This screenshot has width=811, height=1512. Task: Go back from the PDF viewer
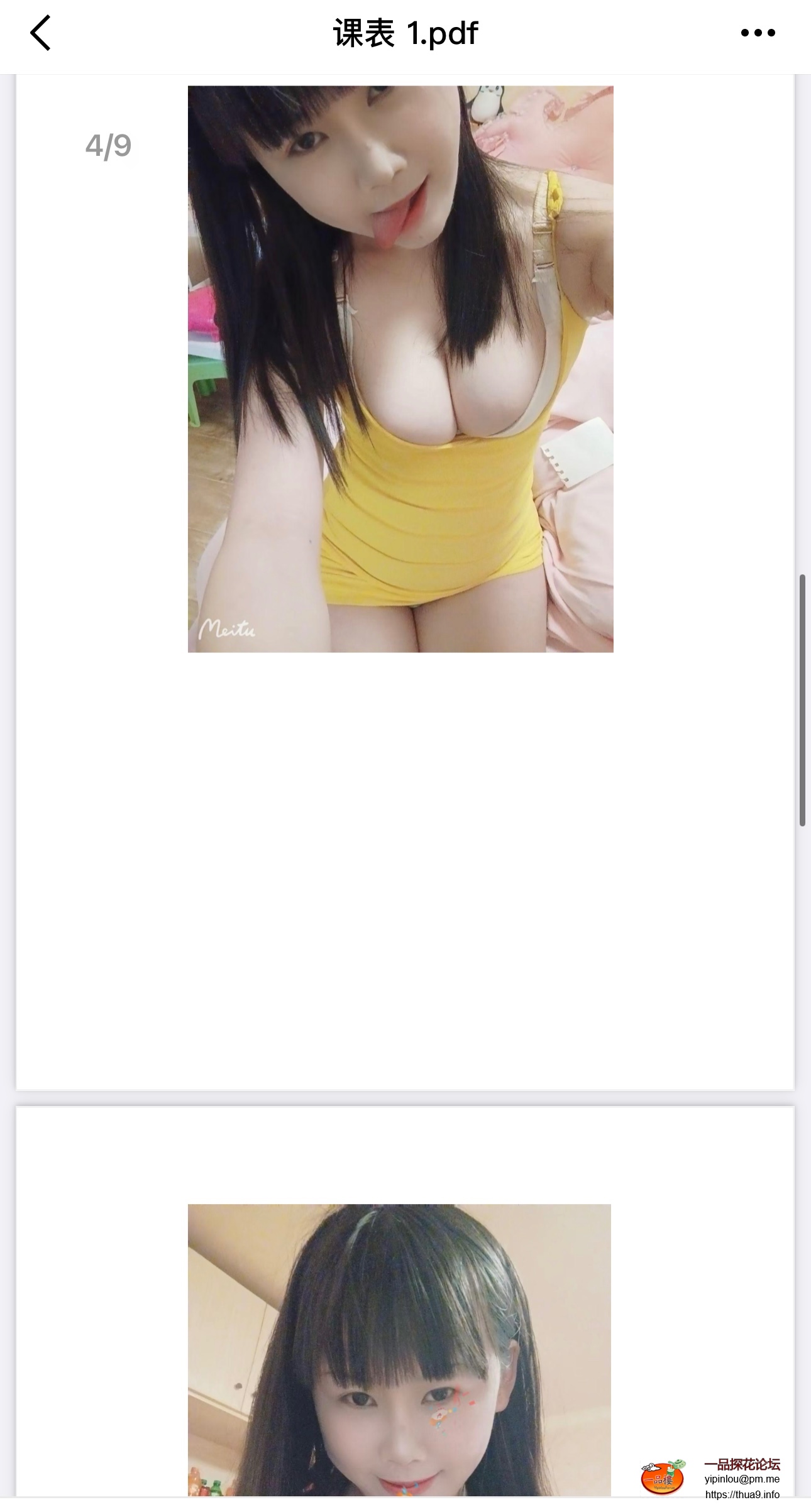(x=40, y=33)
